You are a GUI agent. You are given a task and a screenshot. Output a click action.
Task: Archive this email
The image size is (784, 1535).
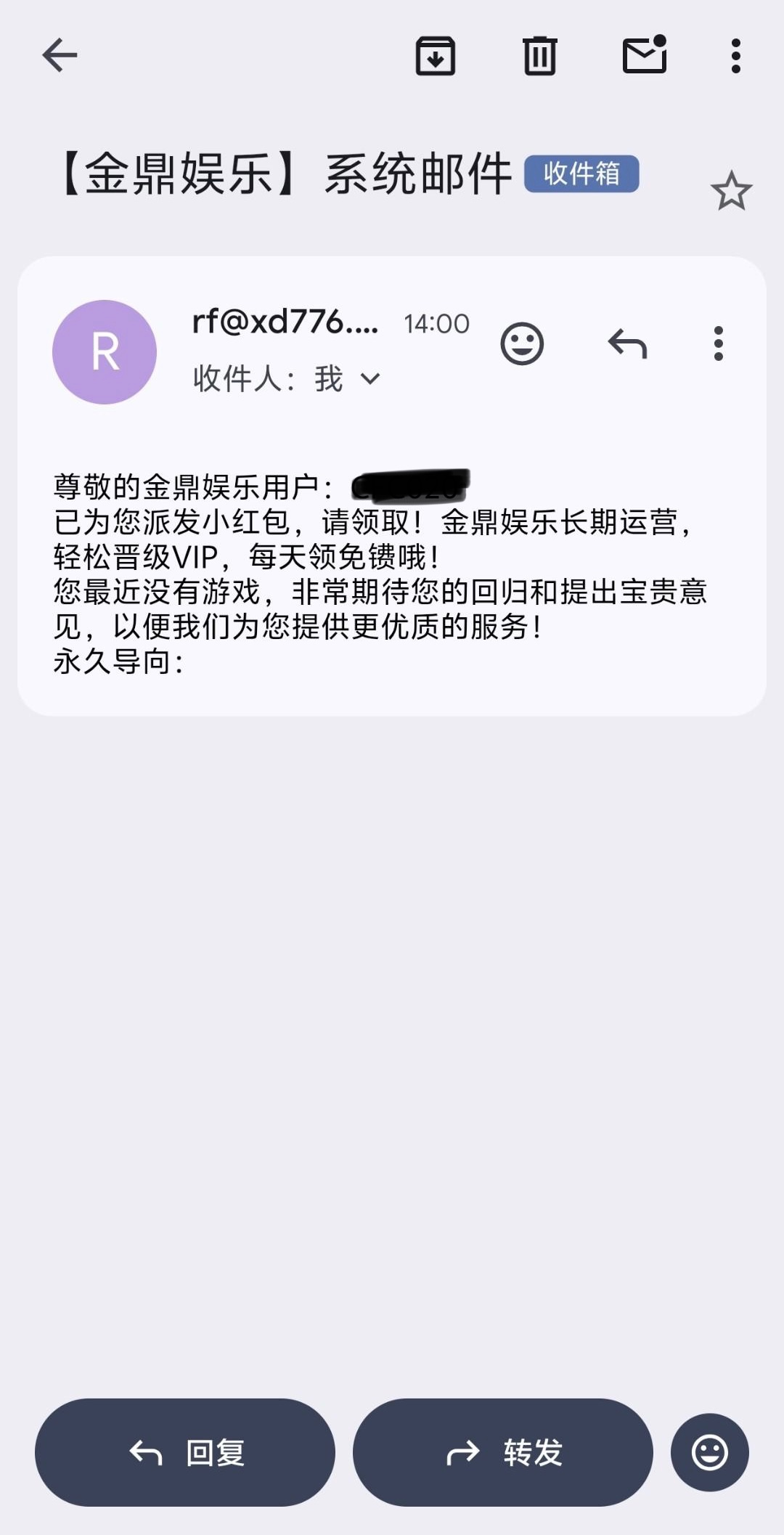(435, 56)
